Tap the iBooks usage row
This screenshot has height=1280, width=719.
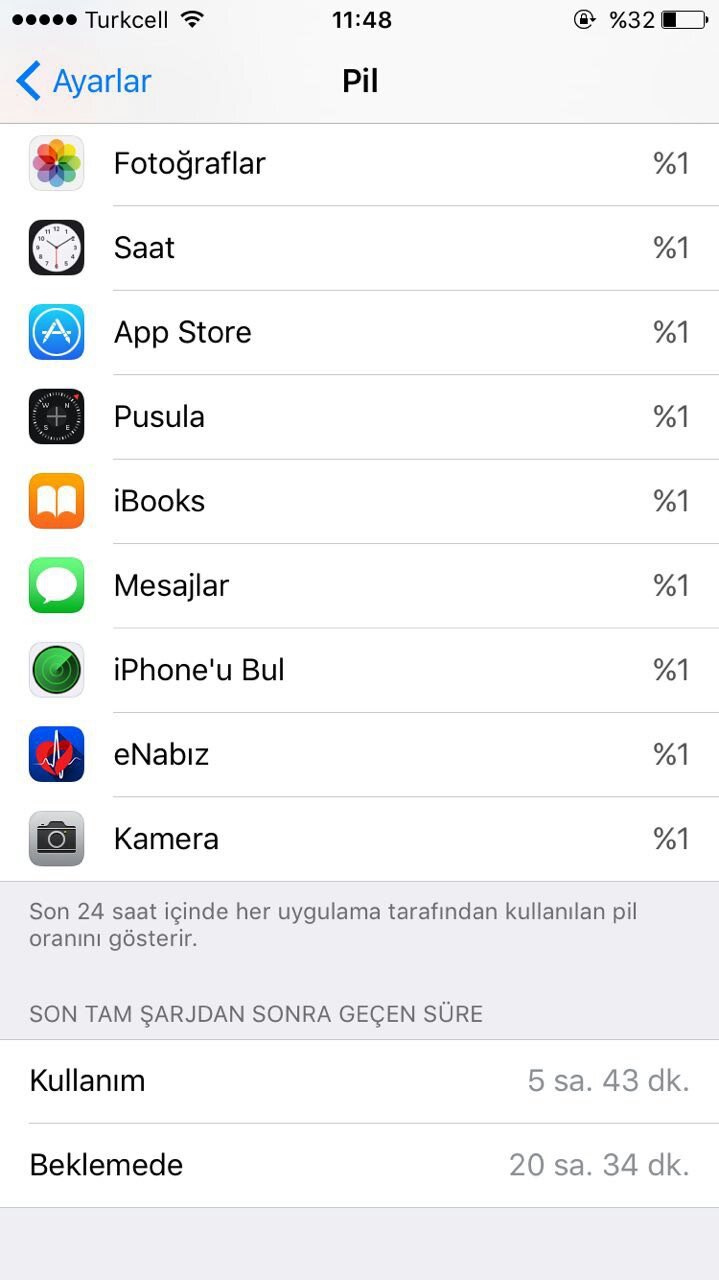point(360,501)
